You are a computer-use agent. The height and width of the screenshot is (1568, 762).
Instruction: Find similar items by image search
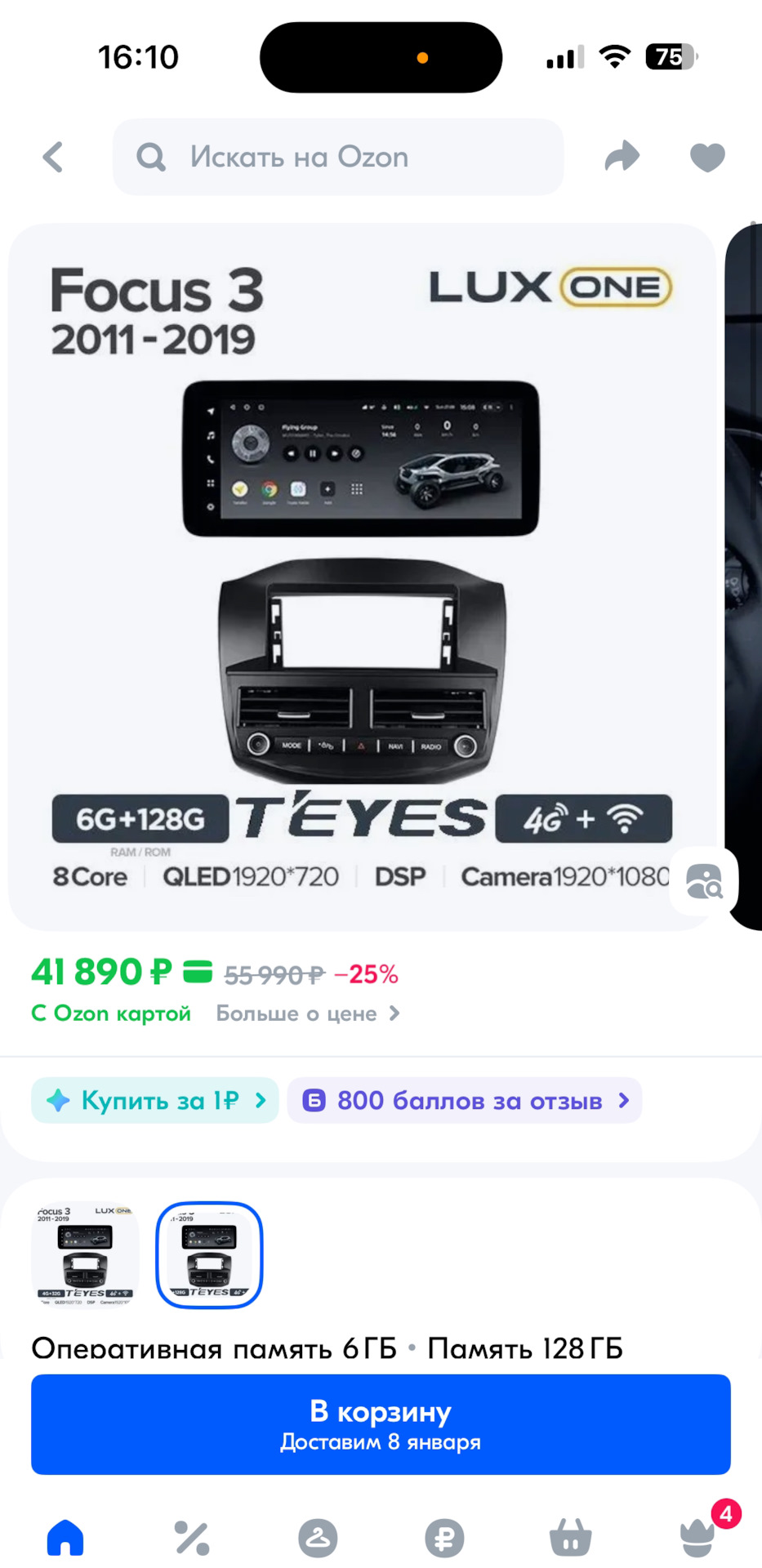pyautogui.click(x=704, y=882)
